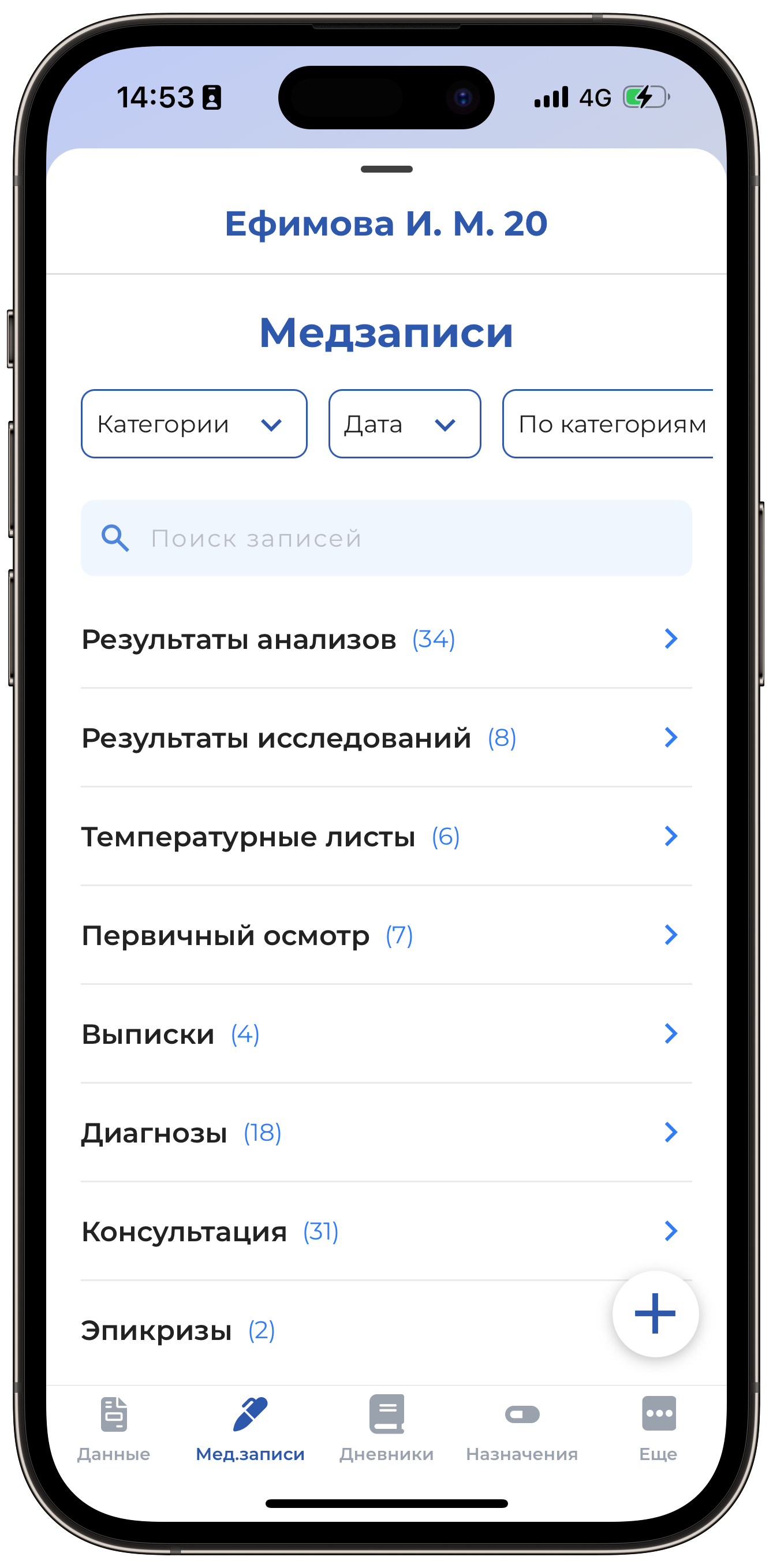Open the Дата dropdown filter
The width and height of the screenshot is (773, 1568).
404,424
